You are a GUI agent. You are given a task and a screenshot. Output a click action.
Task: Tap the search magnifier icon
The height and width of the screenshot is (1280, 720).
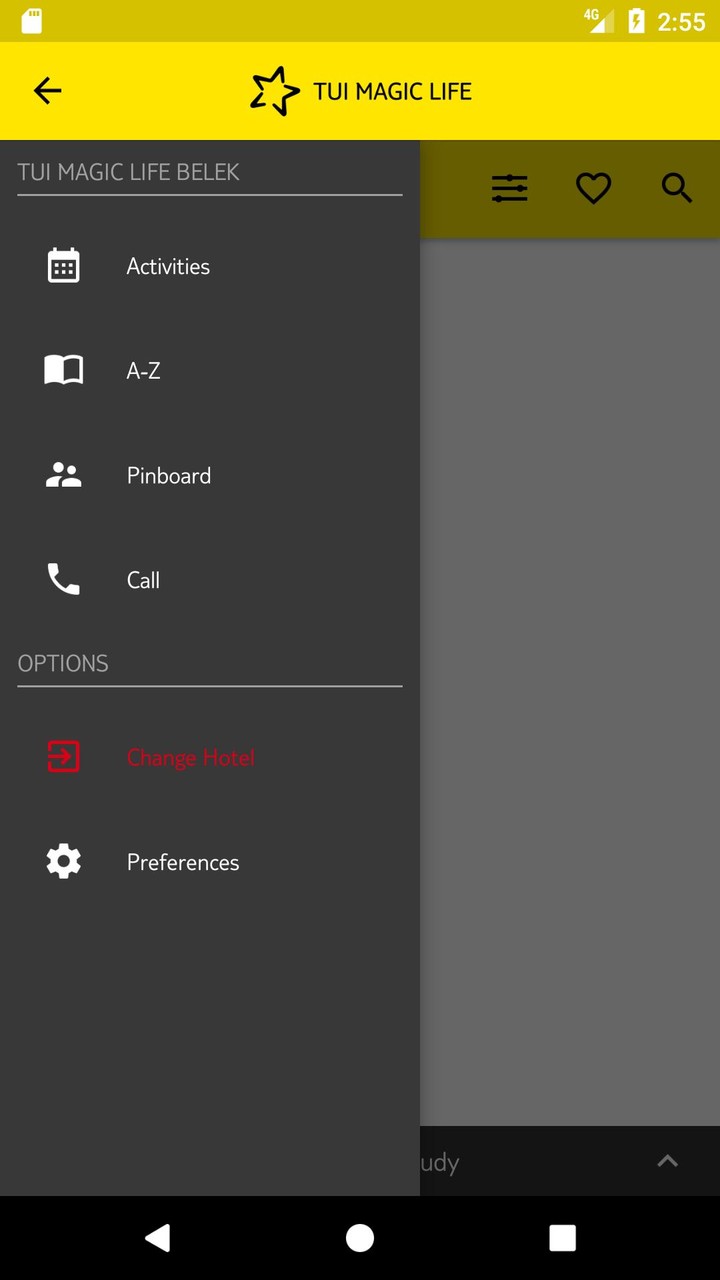[677, 188]
